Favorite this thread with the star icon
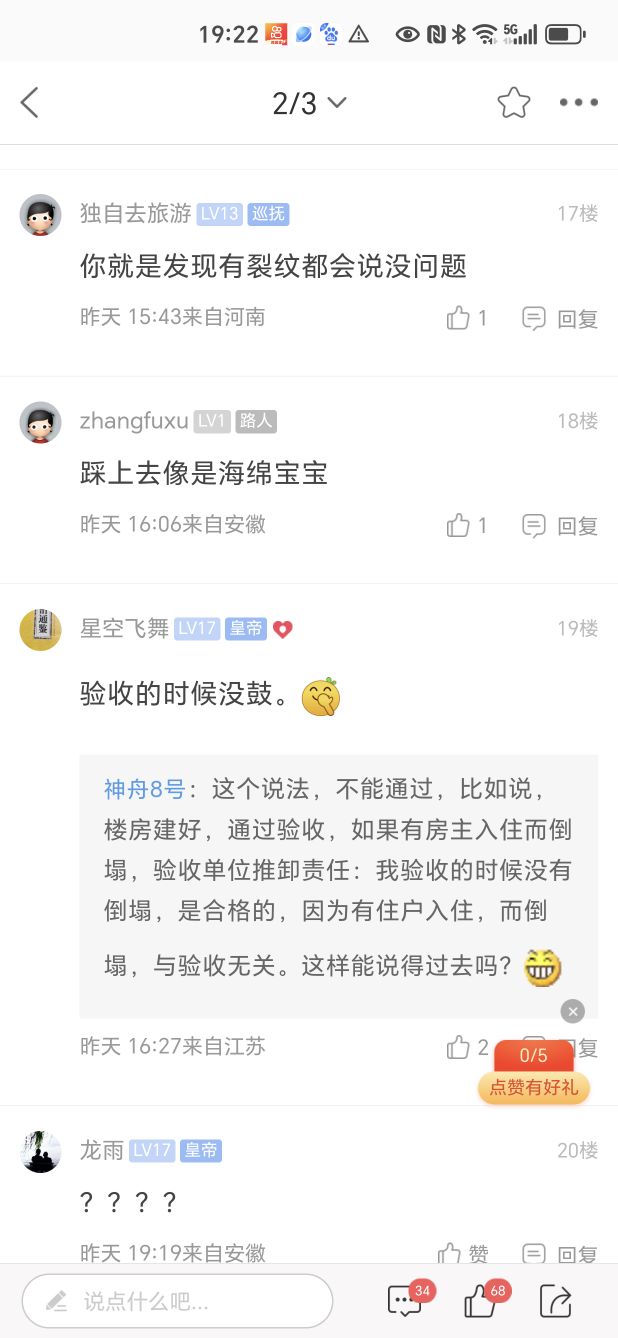 coord(513,102)
